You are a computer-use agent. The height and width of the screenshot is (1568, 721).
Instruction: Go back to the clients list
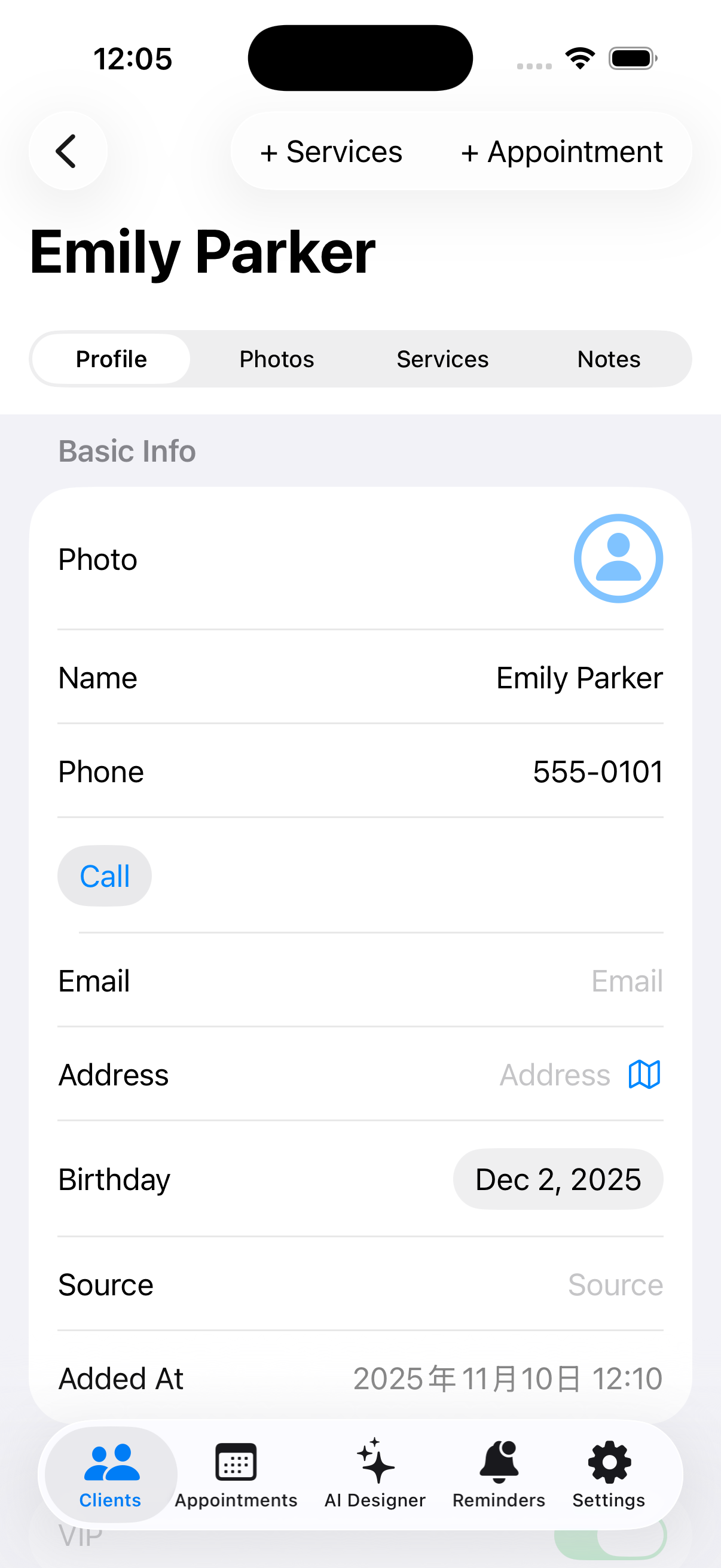click(68, 151)
